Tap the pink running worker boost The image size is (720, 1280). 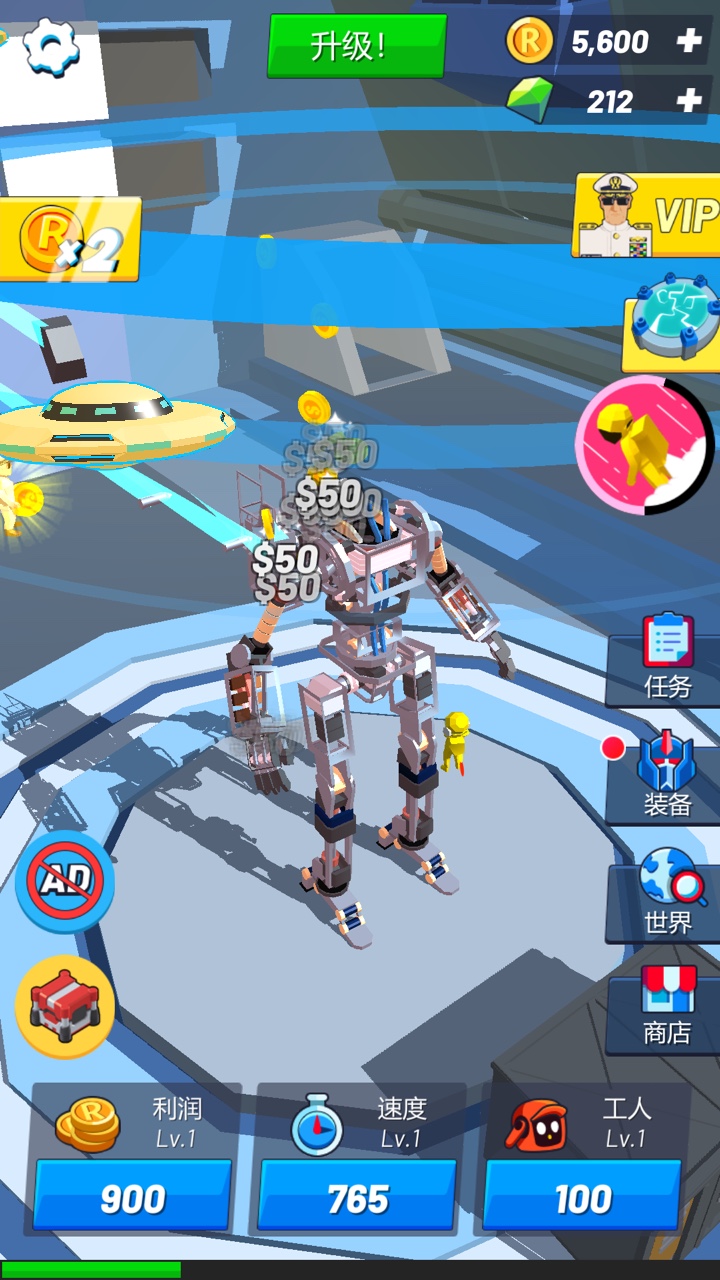click(x=642, y=445)
